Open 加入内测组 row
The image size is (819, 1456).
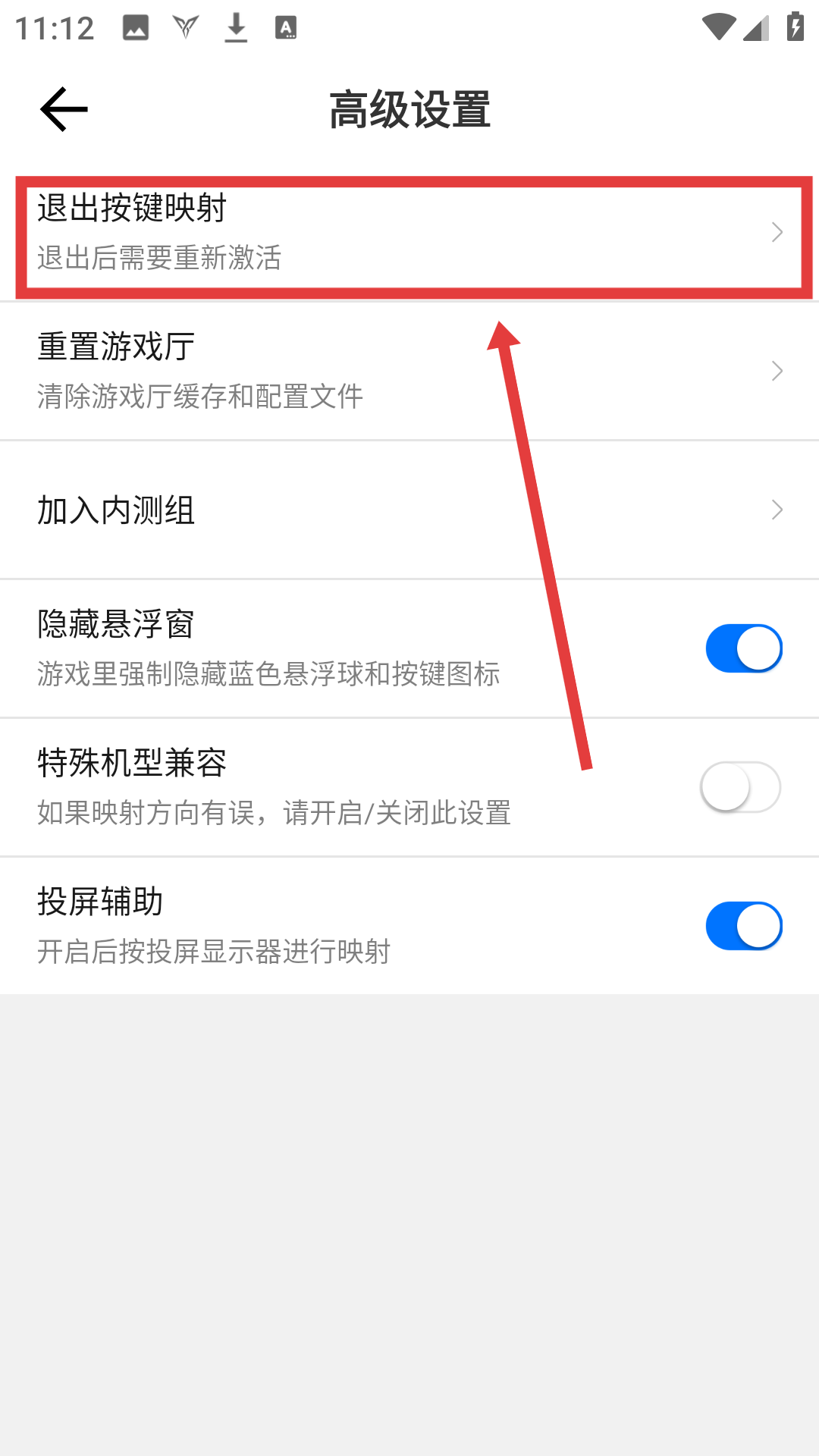409,510
